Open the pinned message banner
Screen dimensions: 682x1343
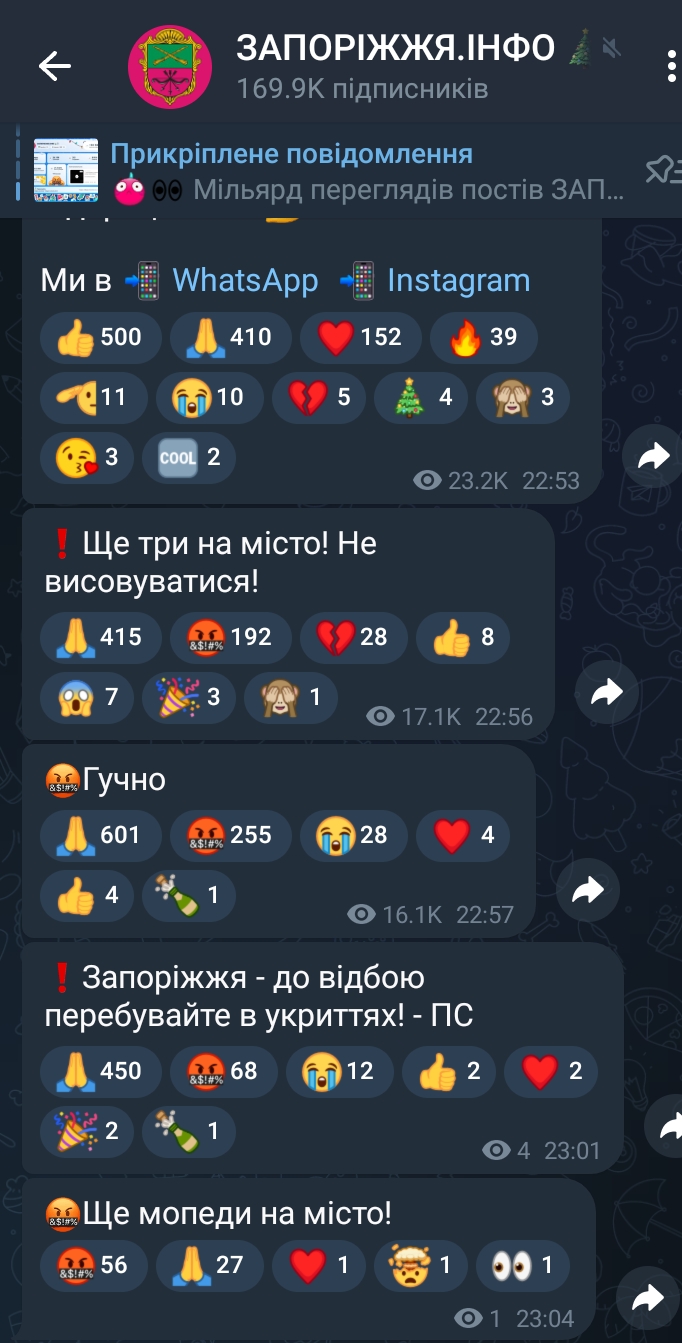pyautogui.click(x=330, y=172)
